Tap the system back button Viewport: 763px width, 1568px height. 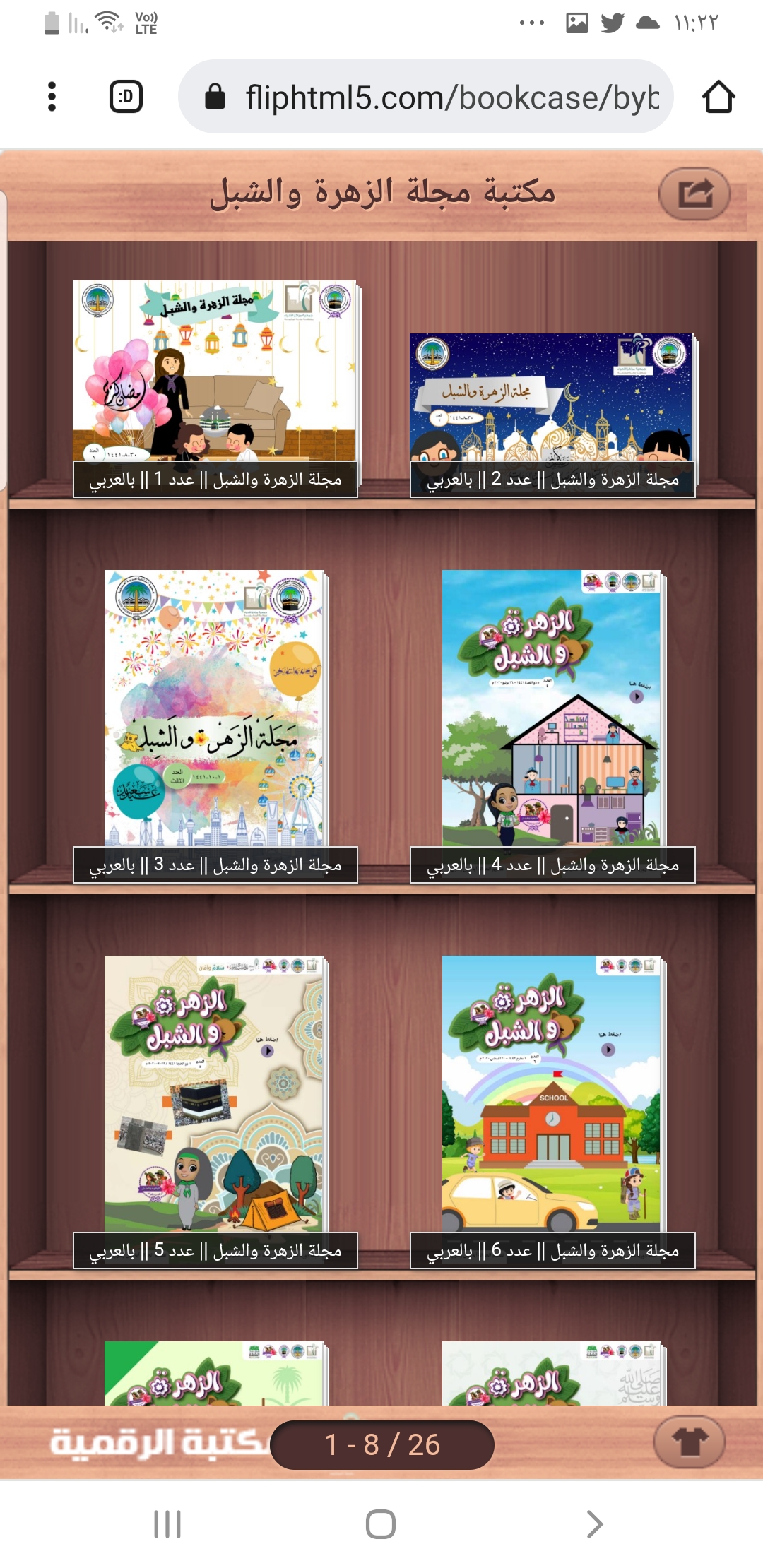point(594,1524)
